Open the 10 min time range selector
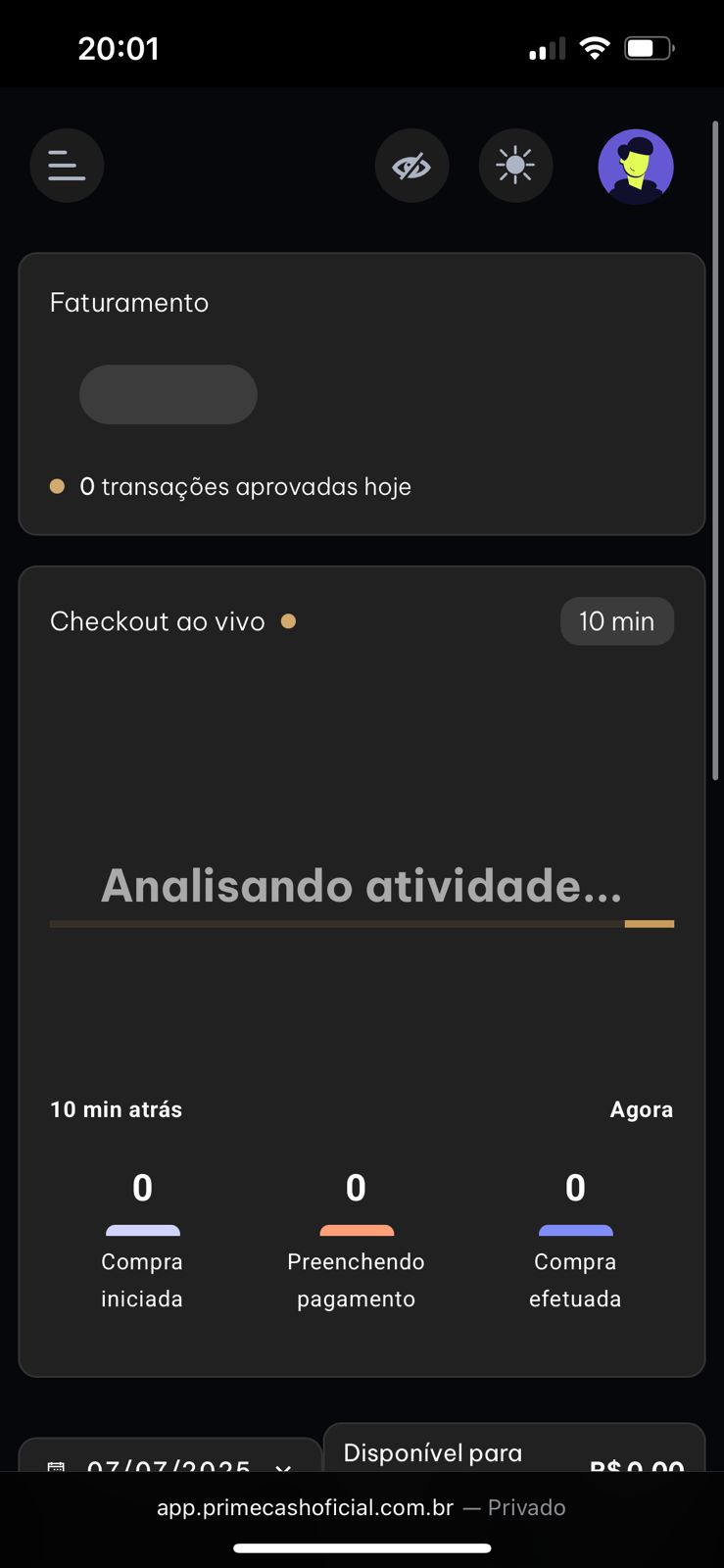This screenshot has width=724, height=1568. [617, 620]
